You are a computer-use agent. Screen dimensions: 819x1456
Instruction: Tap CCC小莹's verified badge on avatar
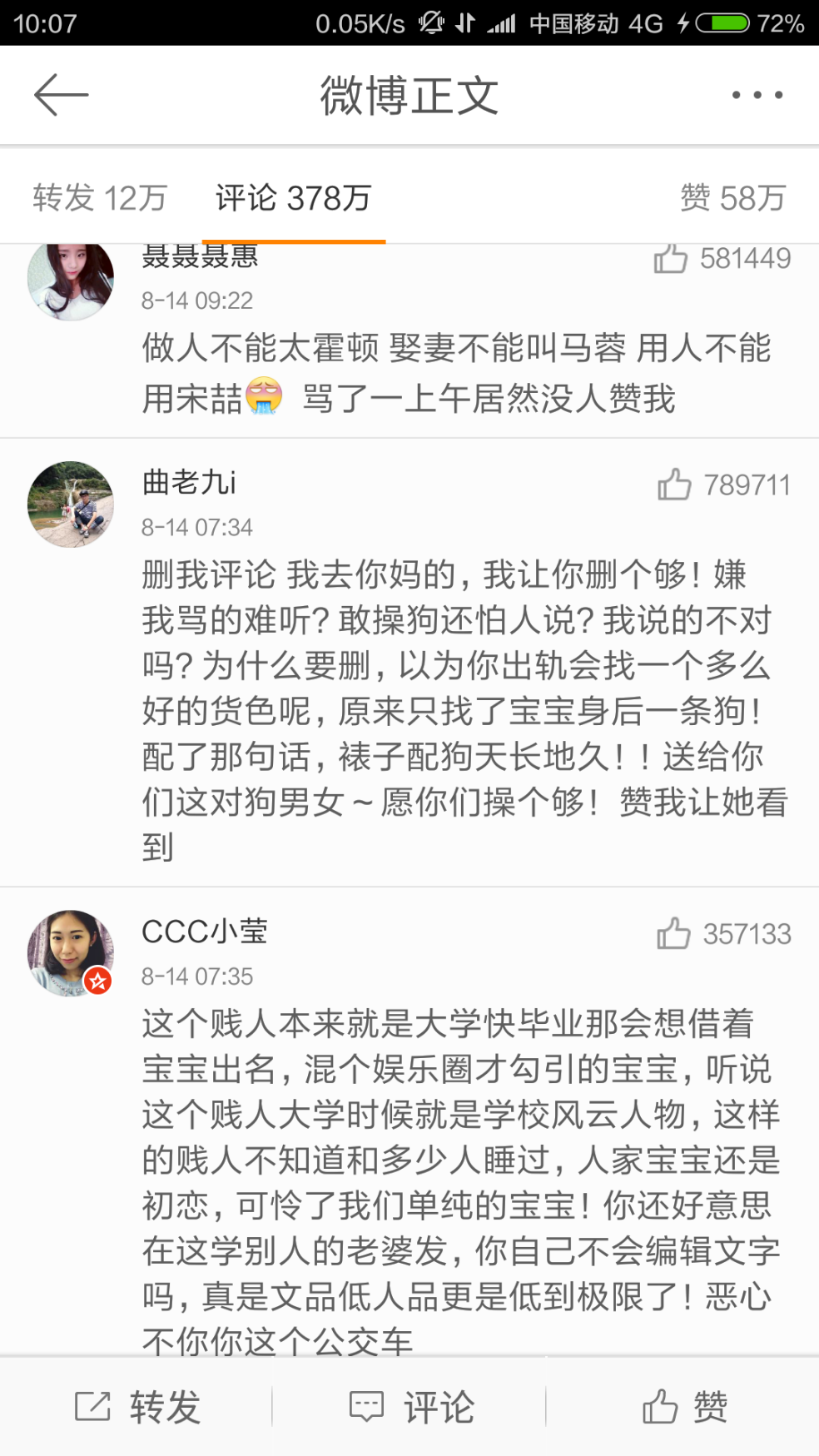(97, 981)
